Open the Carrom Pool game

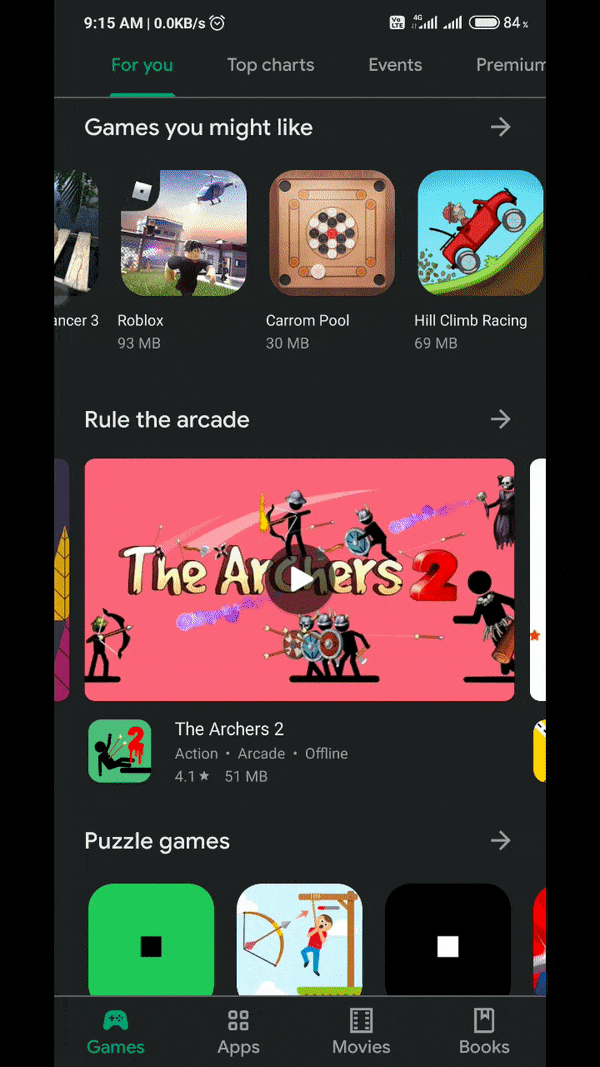[x=332, y=233]
